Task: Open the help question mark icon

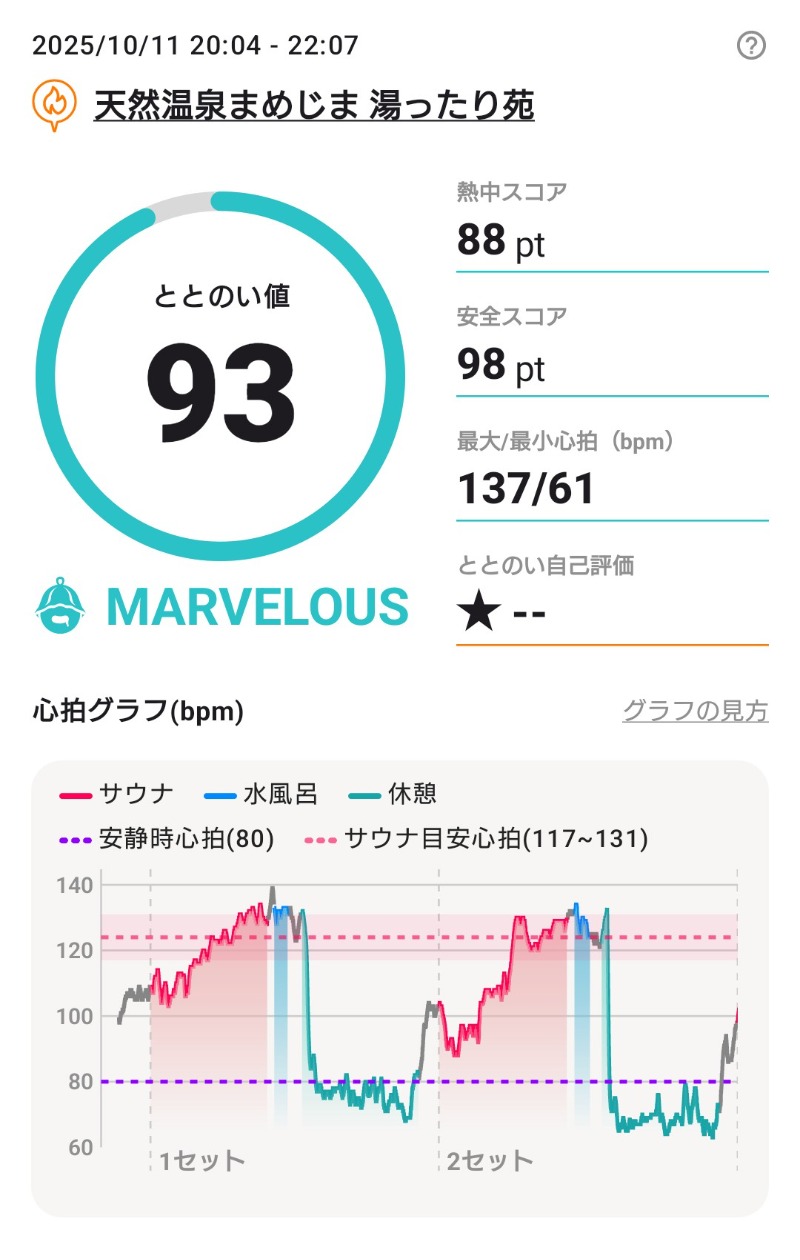Action: coord(751,45)
